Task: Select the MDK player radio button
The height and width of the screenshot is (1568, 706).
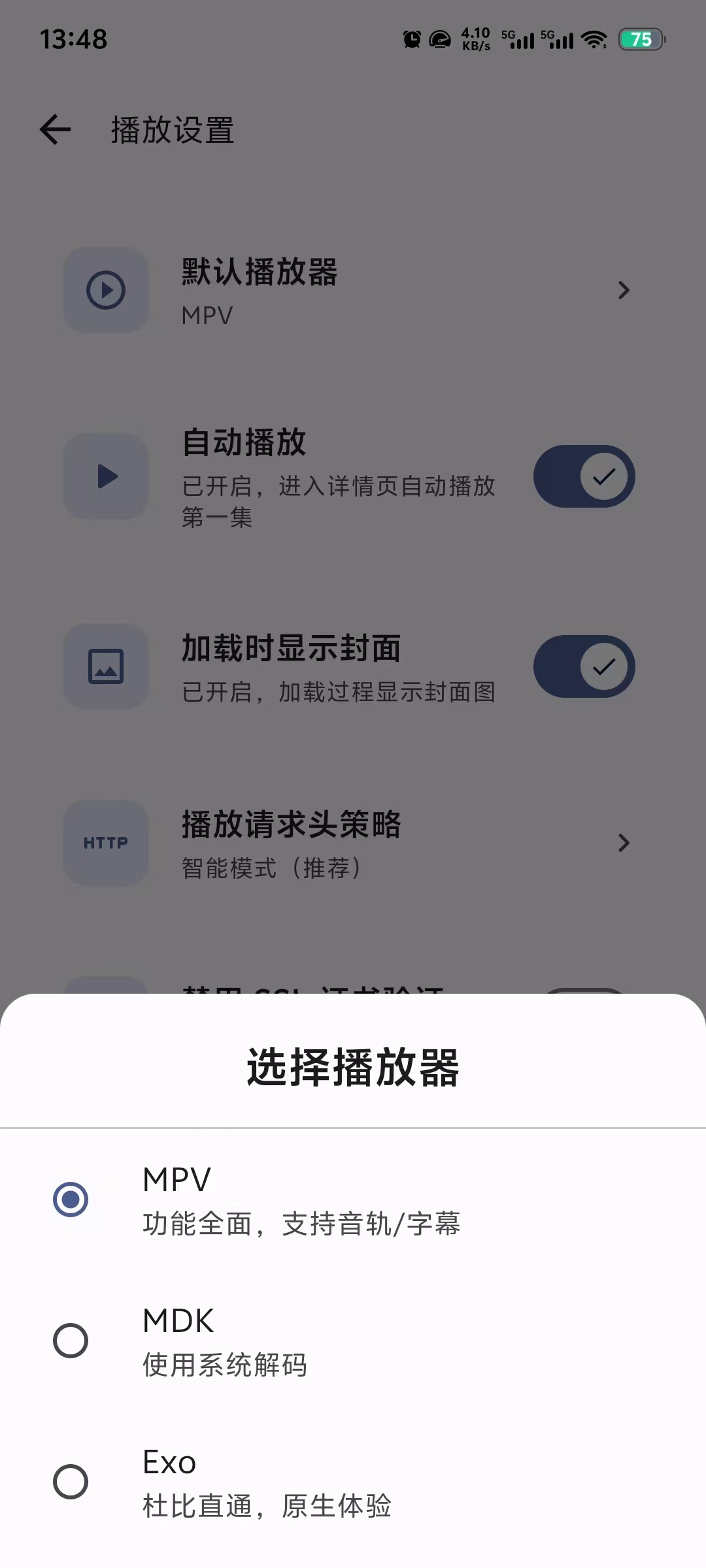Action: coord(71,1339)
